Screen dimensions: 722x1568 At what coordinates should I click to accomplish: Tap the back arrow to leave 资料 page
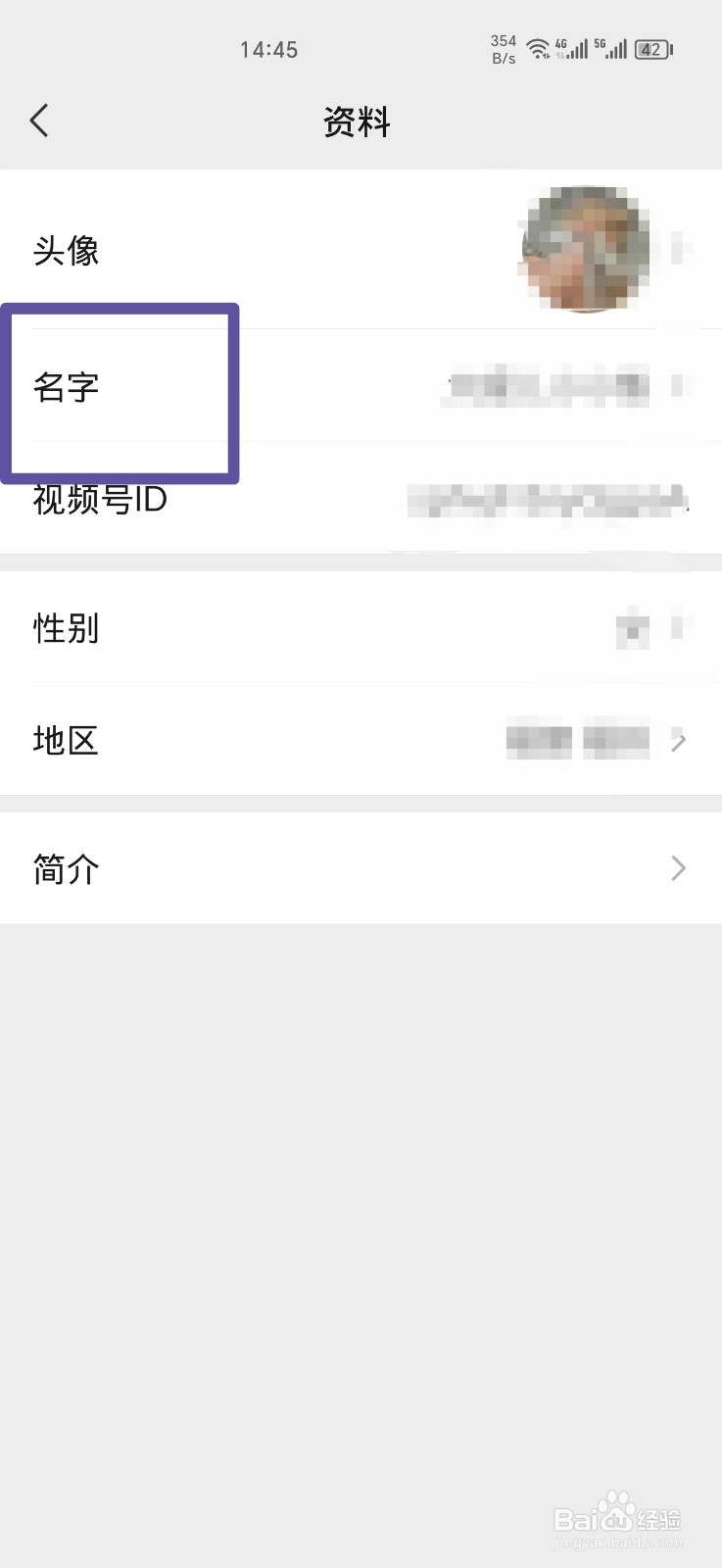coord(39,120)
